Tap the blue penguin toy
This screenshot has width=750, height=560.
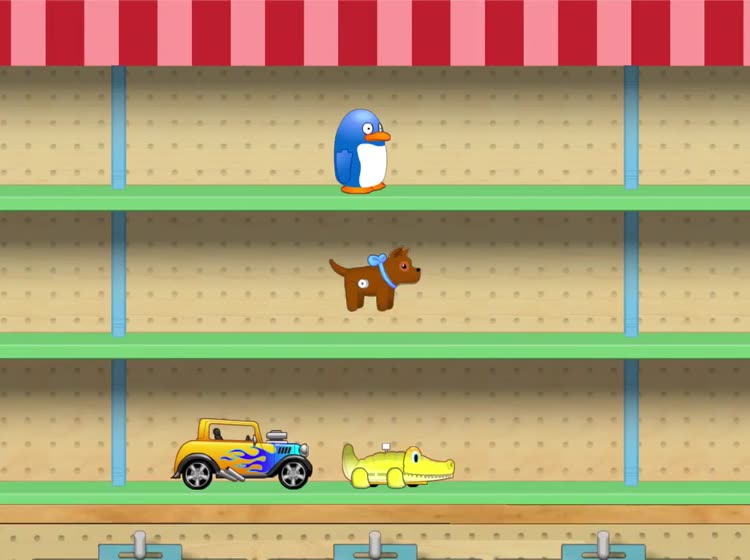pos(360,152)
